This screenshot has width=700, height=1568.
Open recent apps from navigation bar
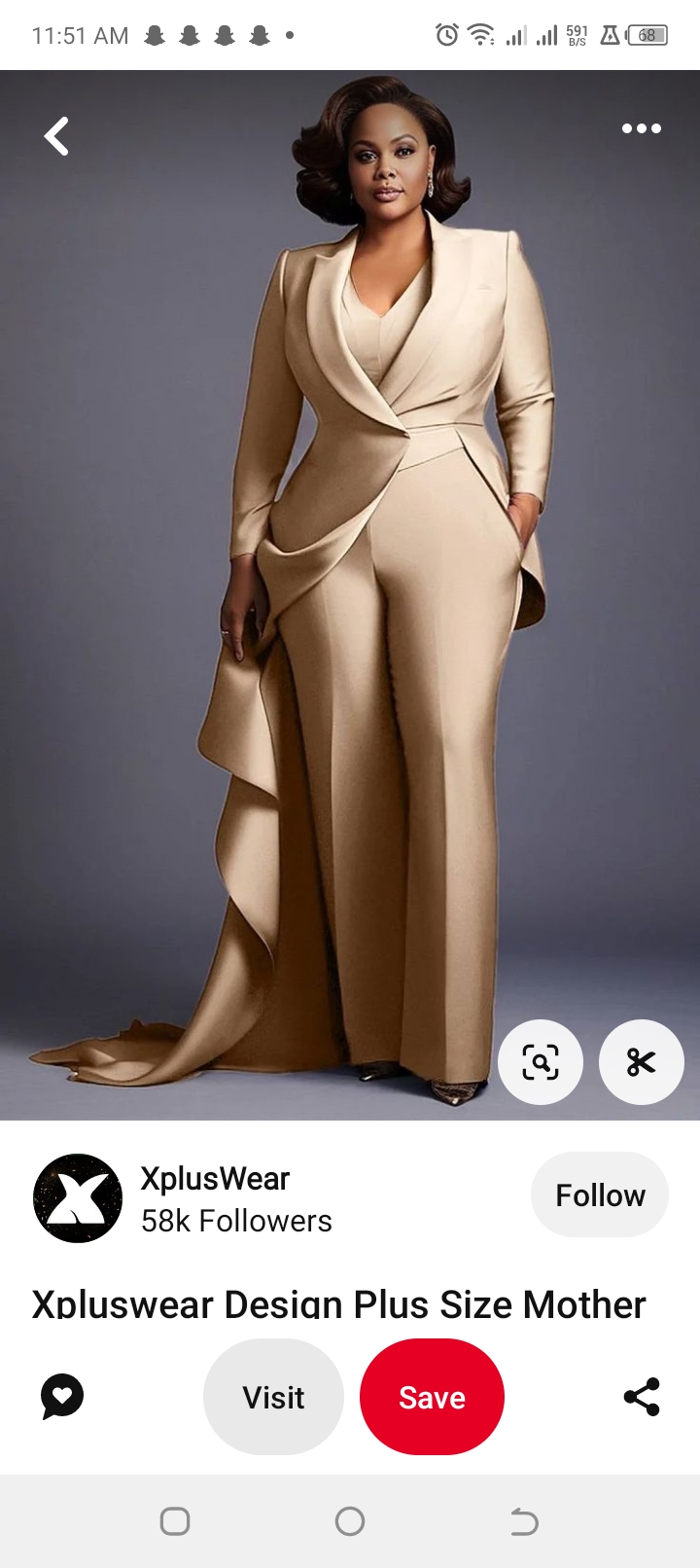(x=175, y=1521)
